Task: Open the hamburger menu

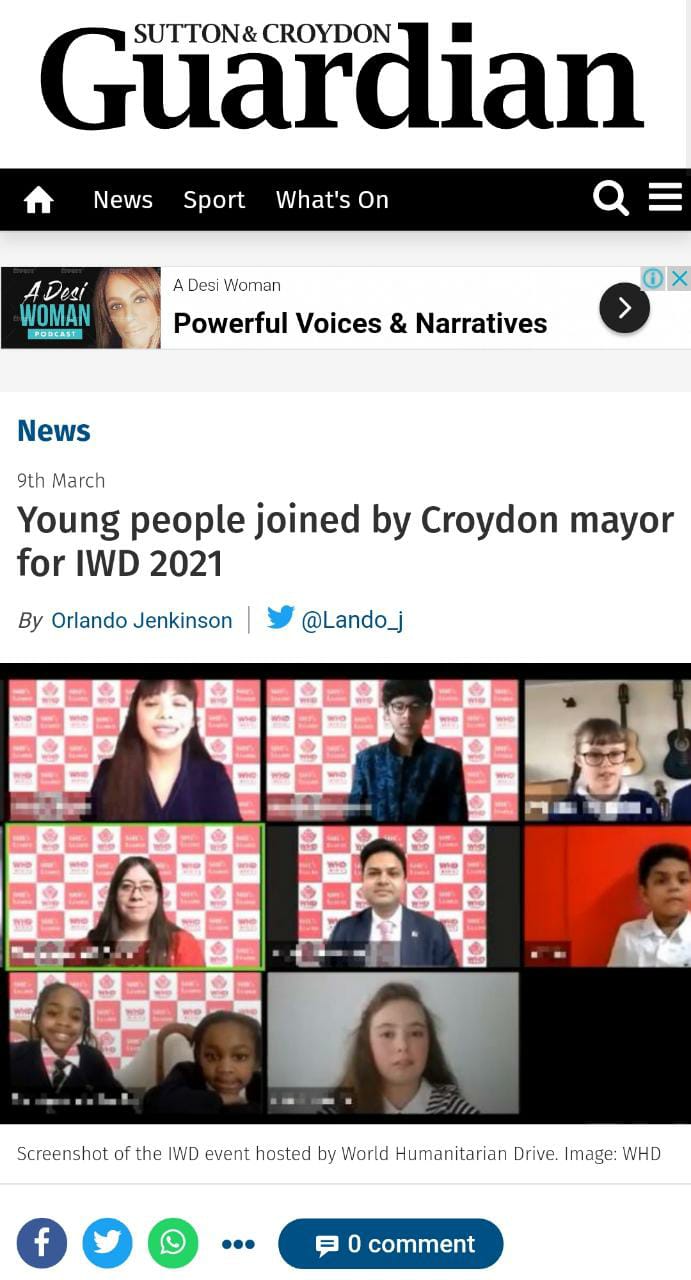Action: [665, 198]
